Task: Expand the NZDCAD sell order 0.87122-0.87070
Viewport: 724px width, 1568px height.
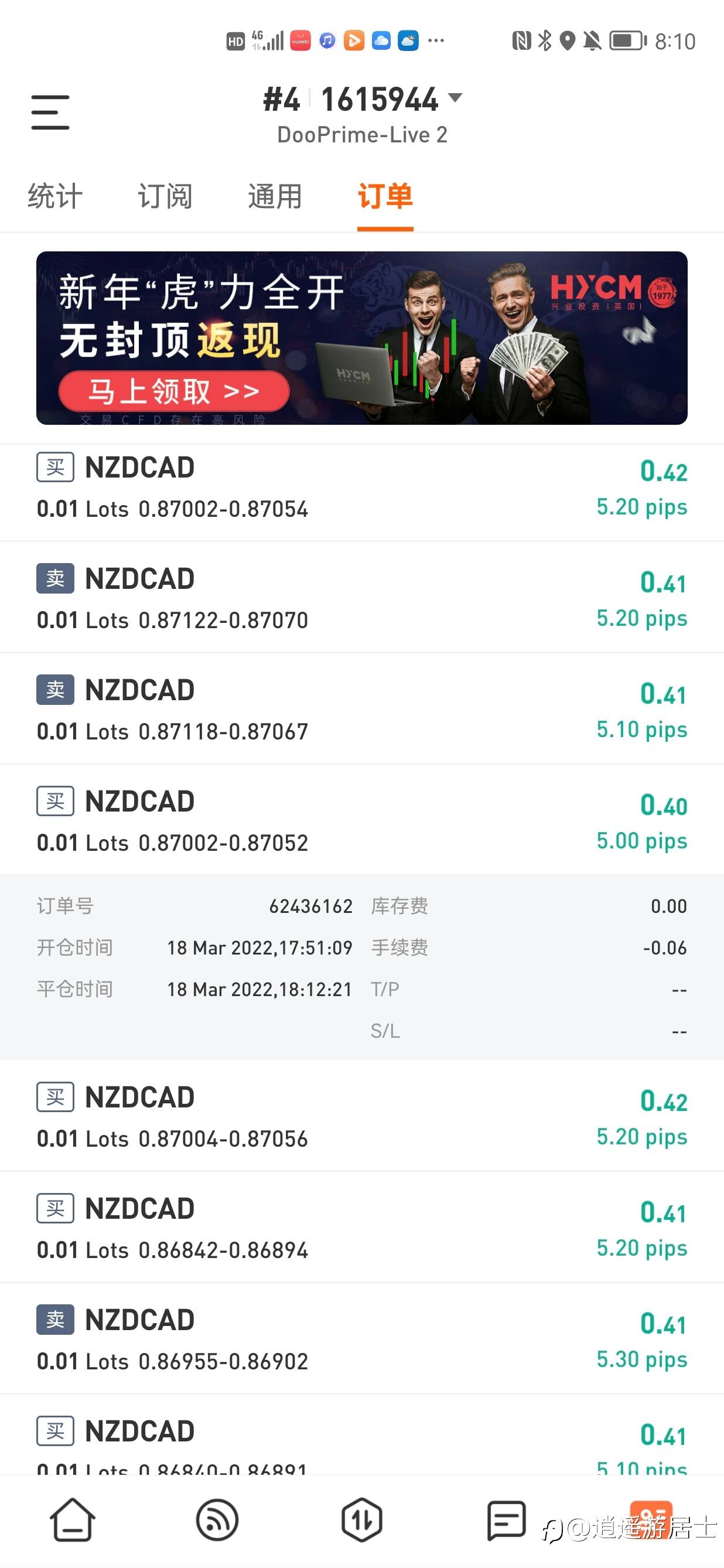Action: click(362, 599)
